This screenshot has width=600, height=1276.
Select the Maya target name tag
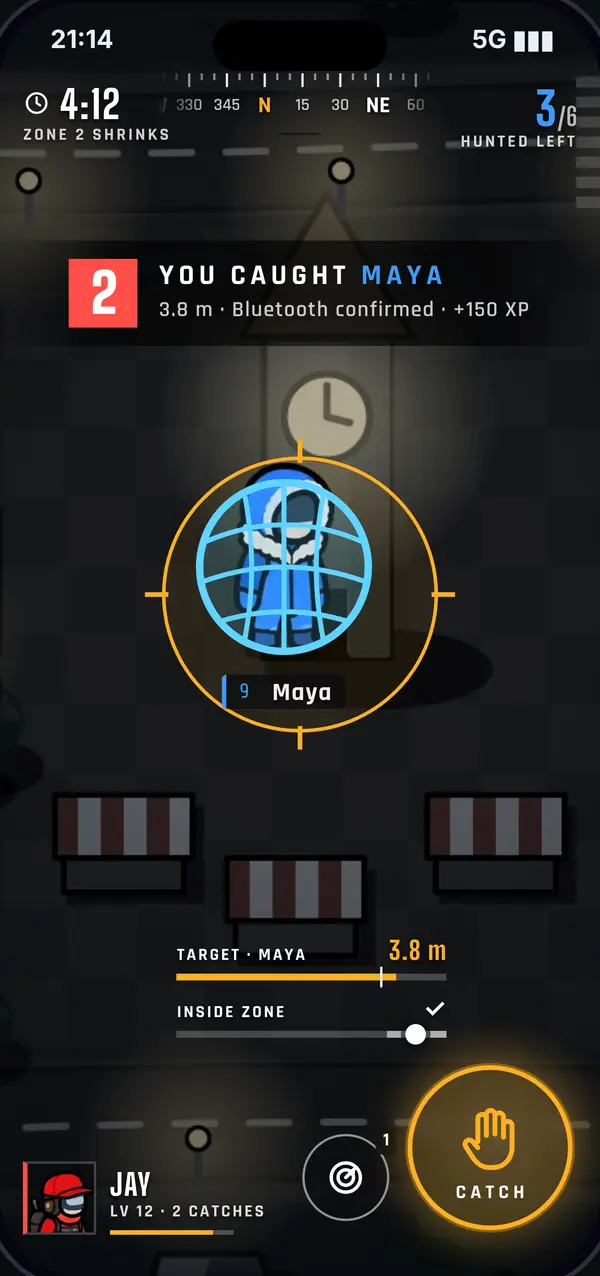(284, 692)
